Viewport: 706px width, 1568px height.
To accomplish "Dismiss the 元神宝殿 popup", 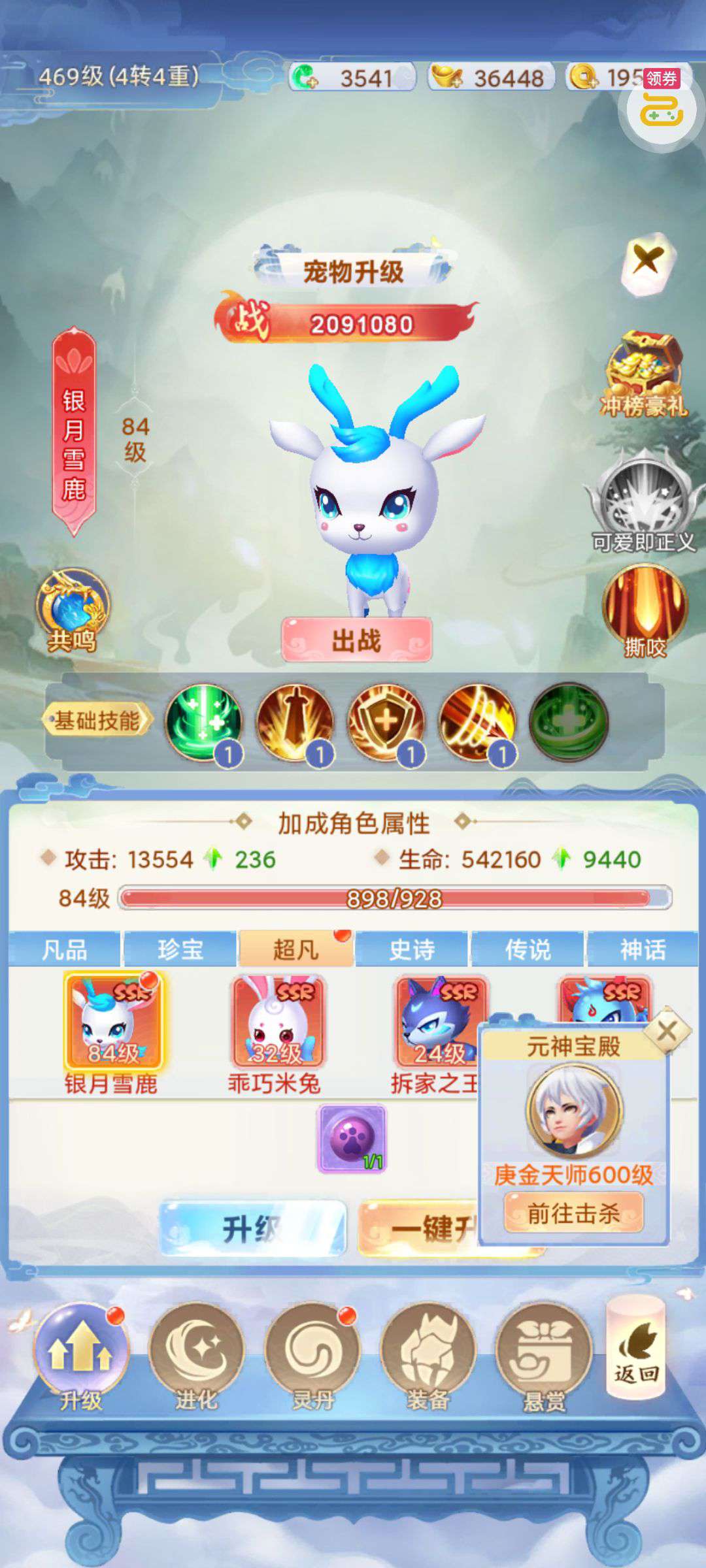I will pyautogui.click(x=667, y=1032).
